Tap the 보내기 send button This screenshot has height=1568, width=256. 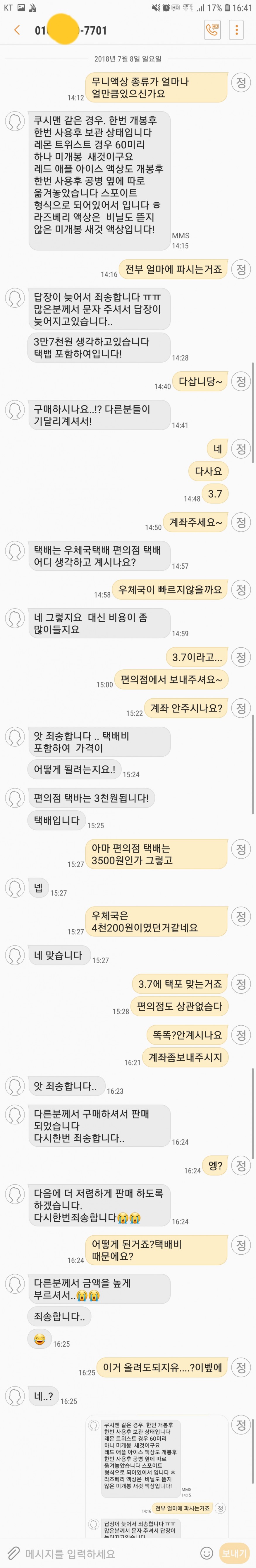point(234,1553)
